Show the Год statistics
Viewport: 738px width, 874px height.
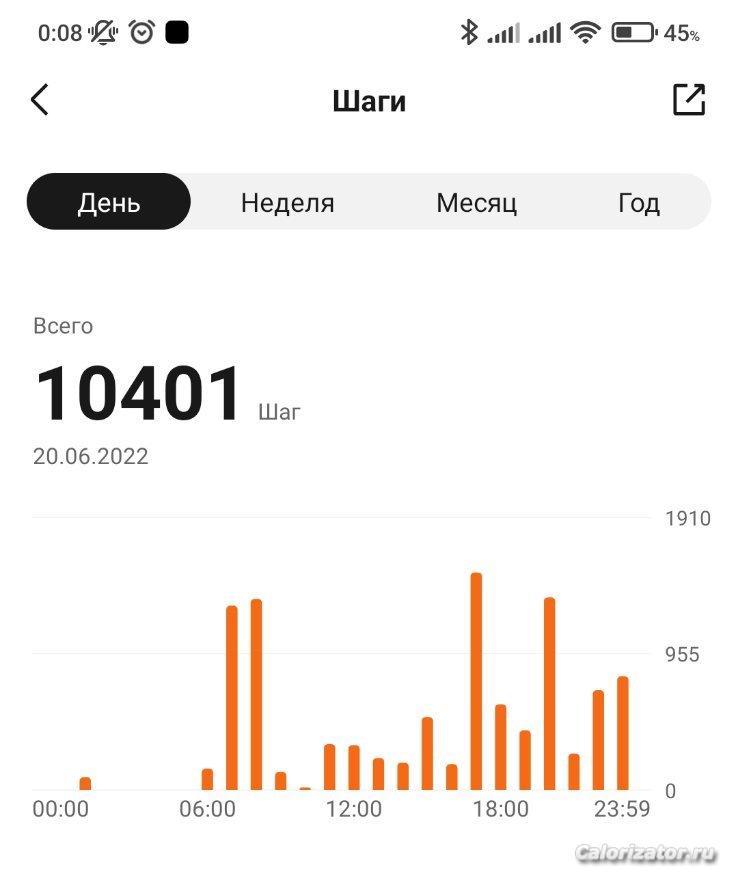click(639, 203)
